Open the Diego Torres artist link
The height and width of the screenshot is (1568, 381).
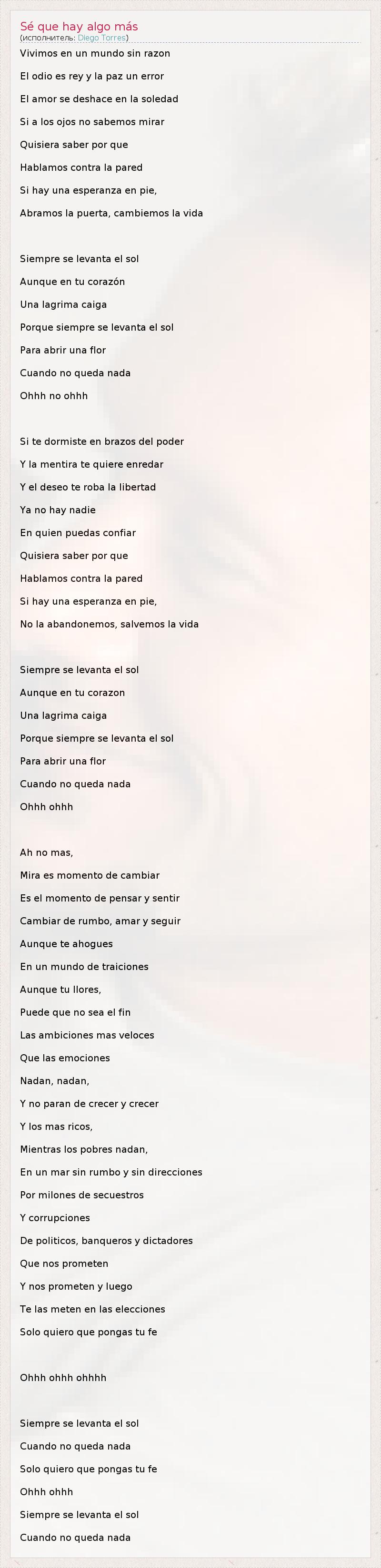pyautogui.click(x=102, y=38)
